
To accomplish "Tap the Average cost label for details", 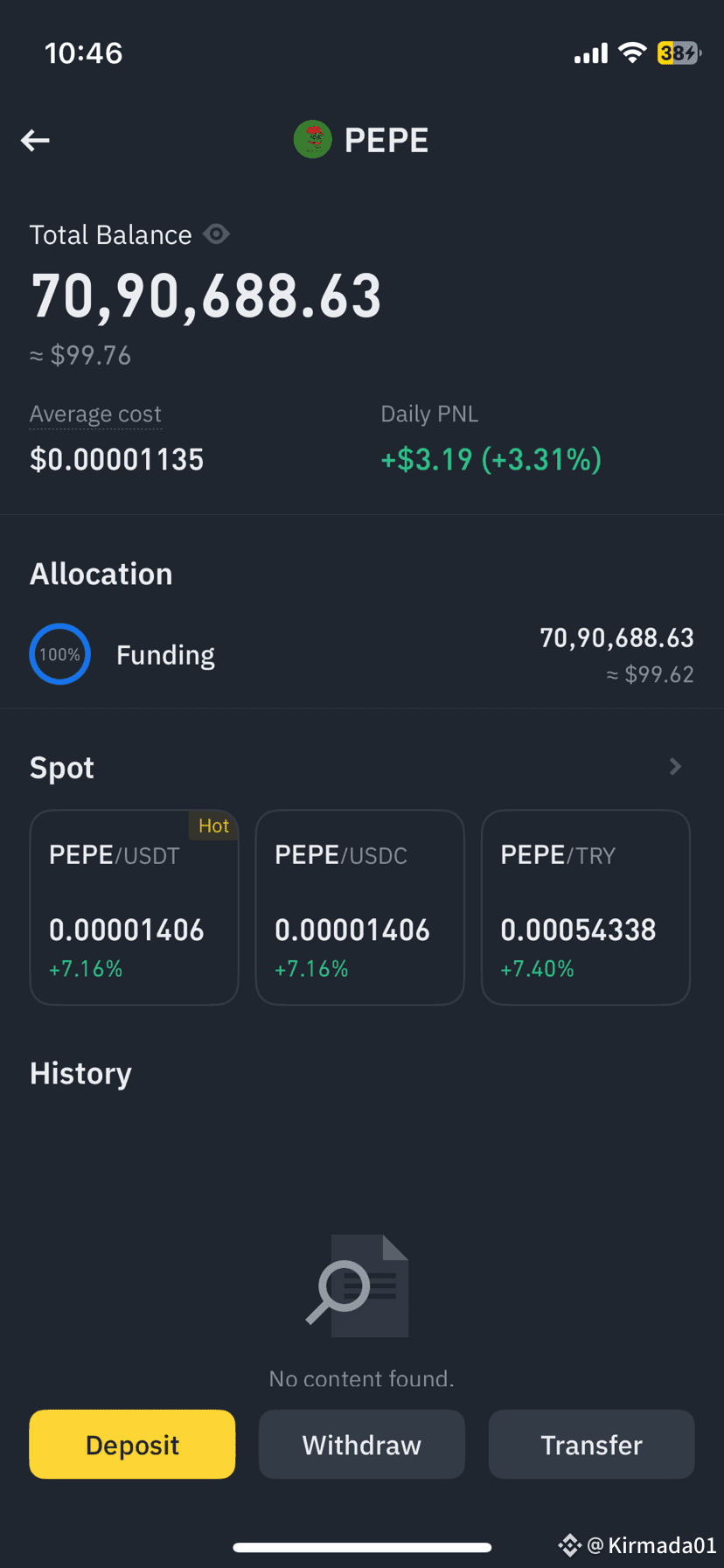I will [x=95, y=414].
